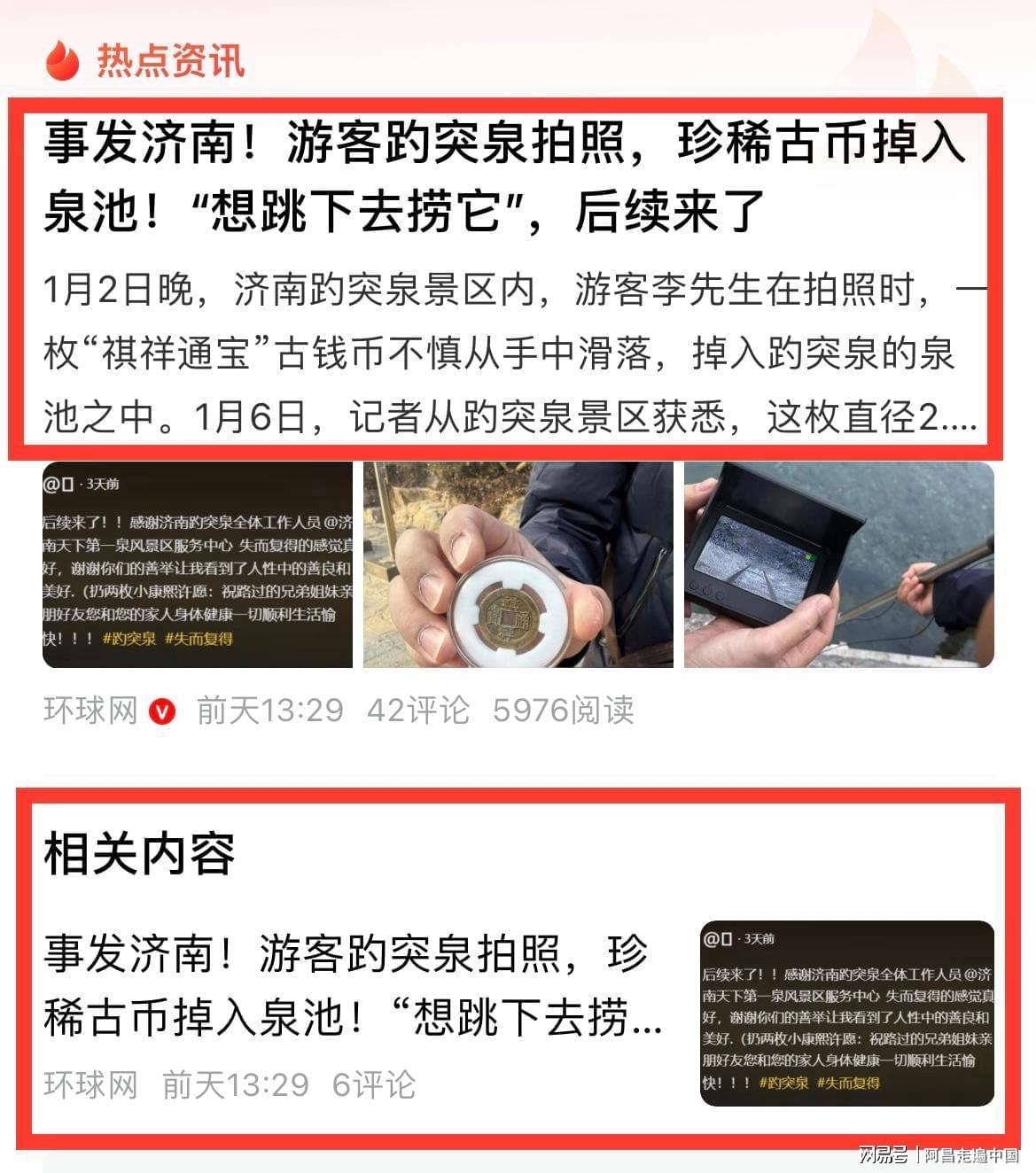View the coin-in-hand photo

[x=518, y=564]
